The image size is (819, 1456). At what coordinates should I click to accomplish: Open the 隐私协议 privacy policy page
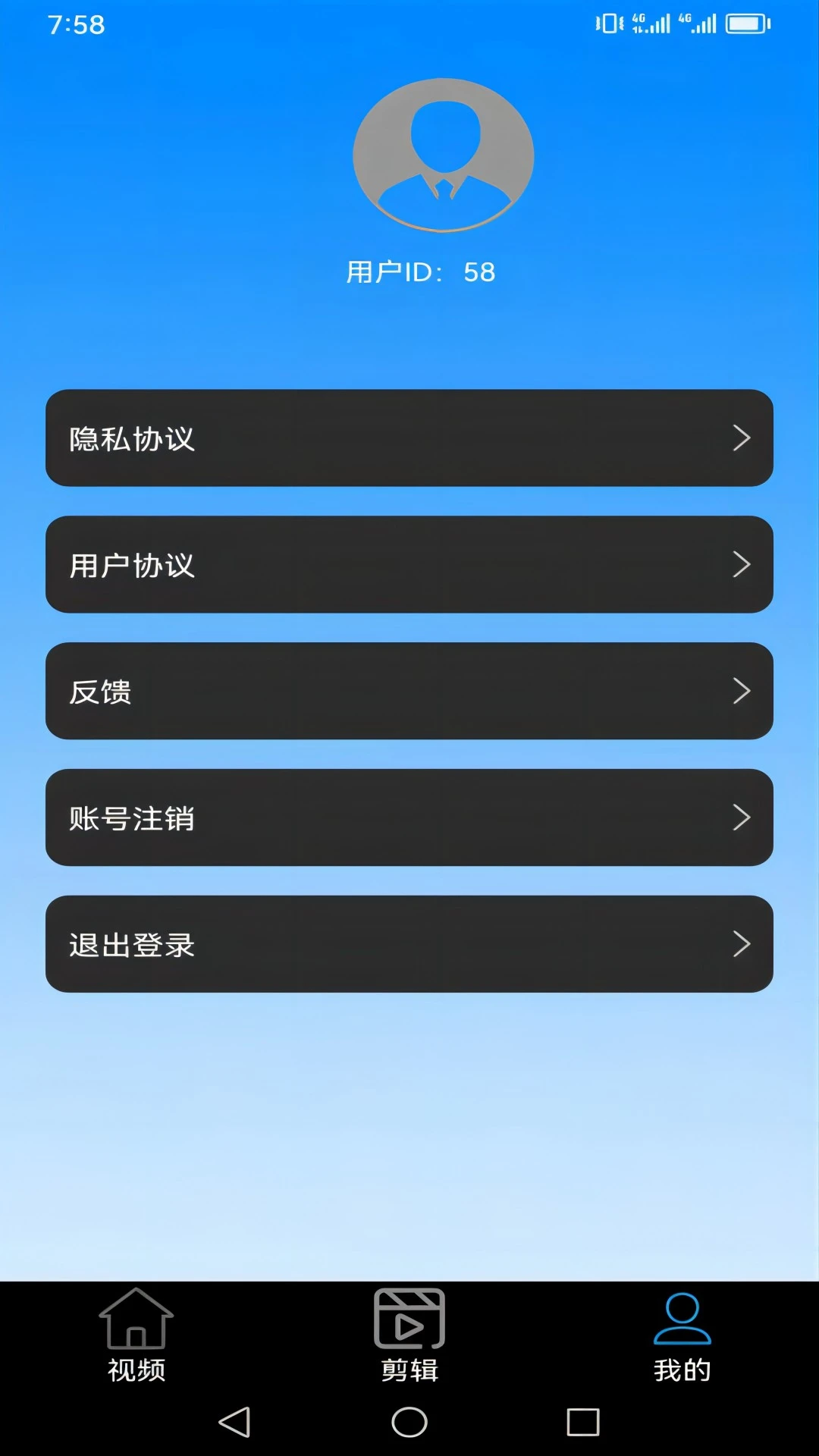tap(409, 438)
